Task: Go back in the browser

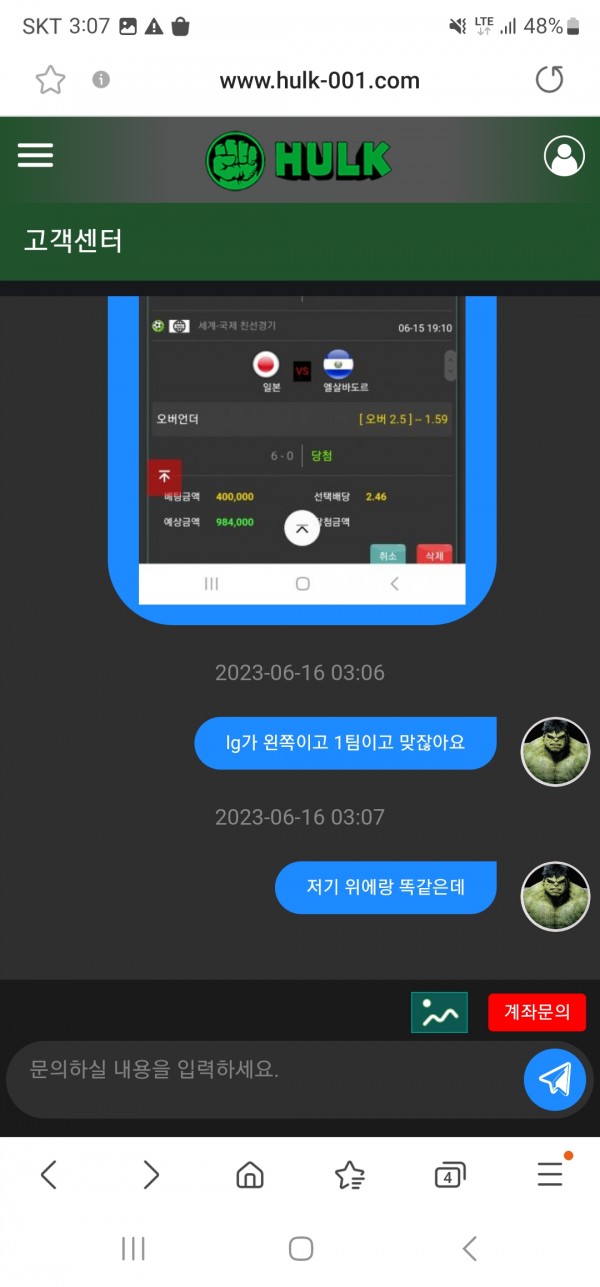Action: [x=48, y=1174]
